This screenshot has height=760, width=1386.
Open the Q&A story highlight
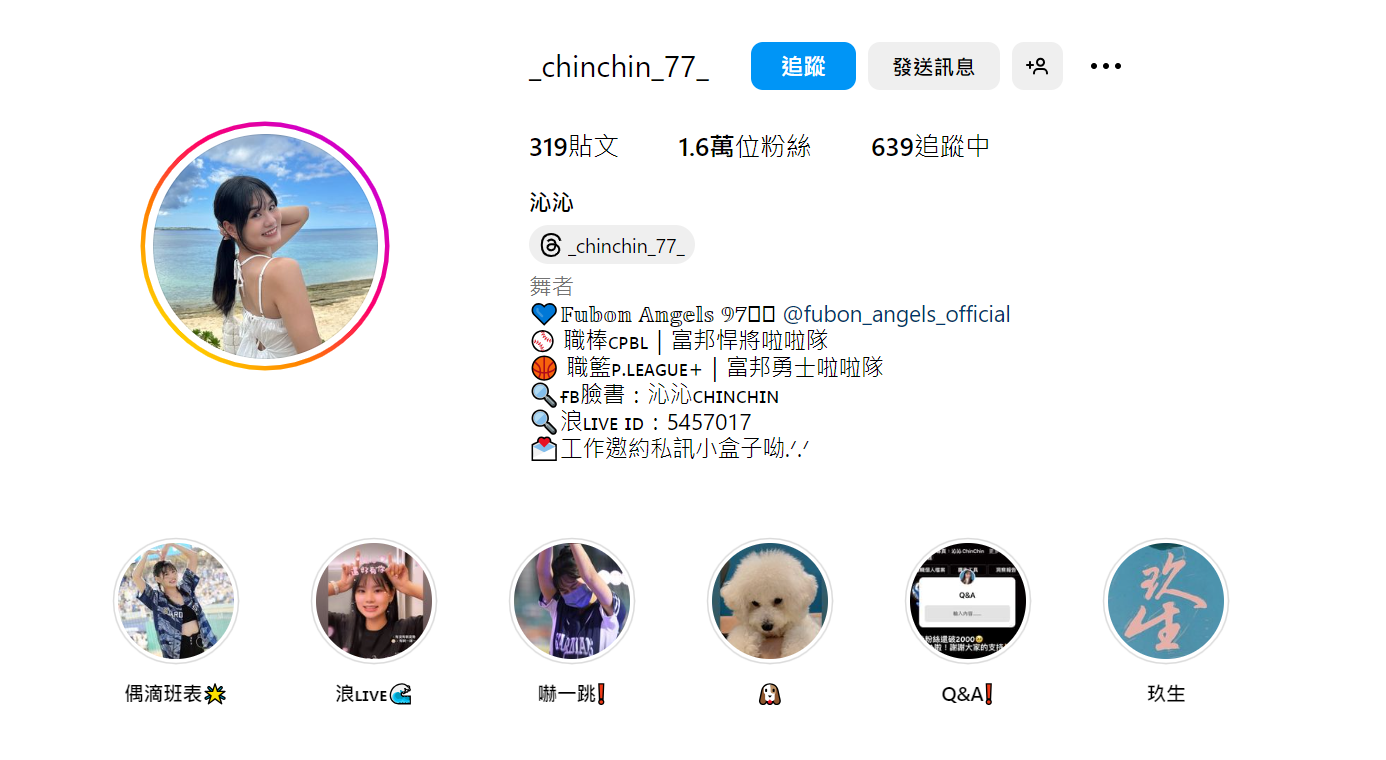point(968,601)
